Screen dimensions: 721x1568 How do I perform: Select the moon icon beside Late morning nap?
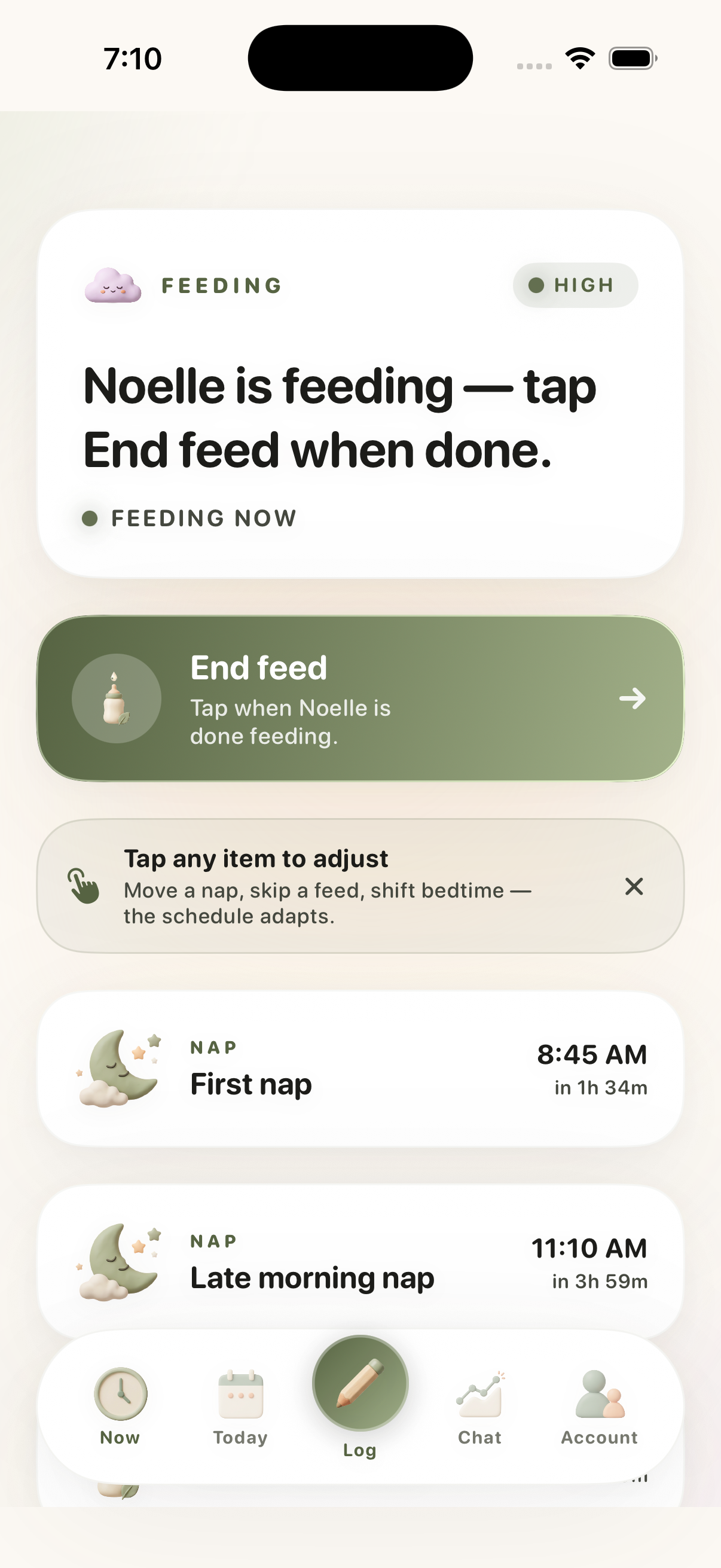pyautogui.click(x=118, y=1263)
